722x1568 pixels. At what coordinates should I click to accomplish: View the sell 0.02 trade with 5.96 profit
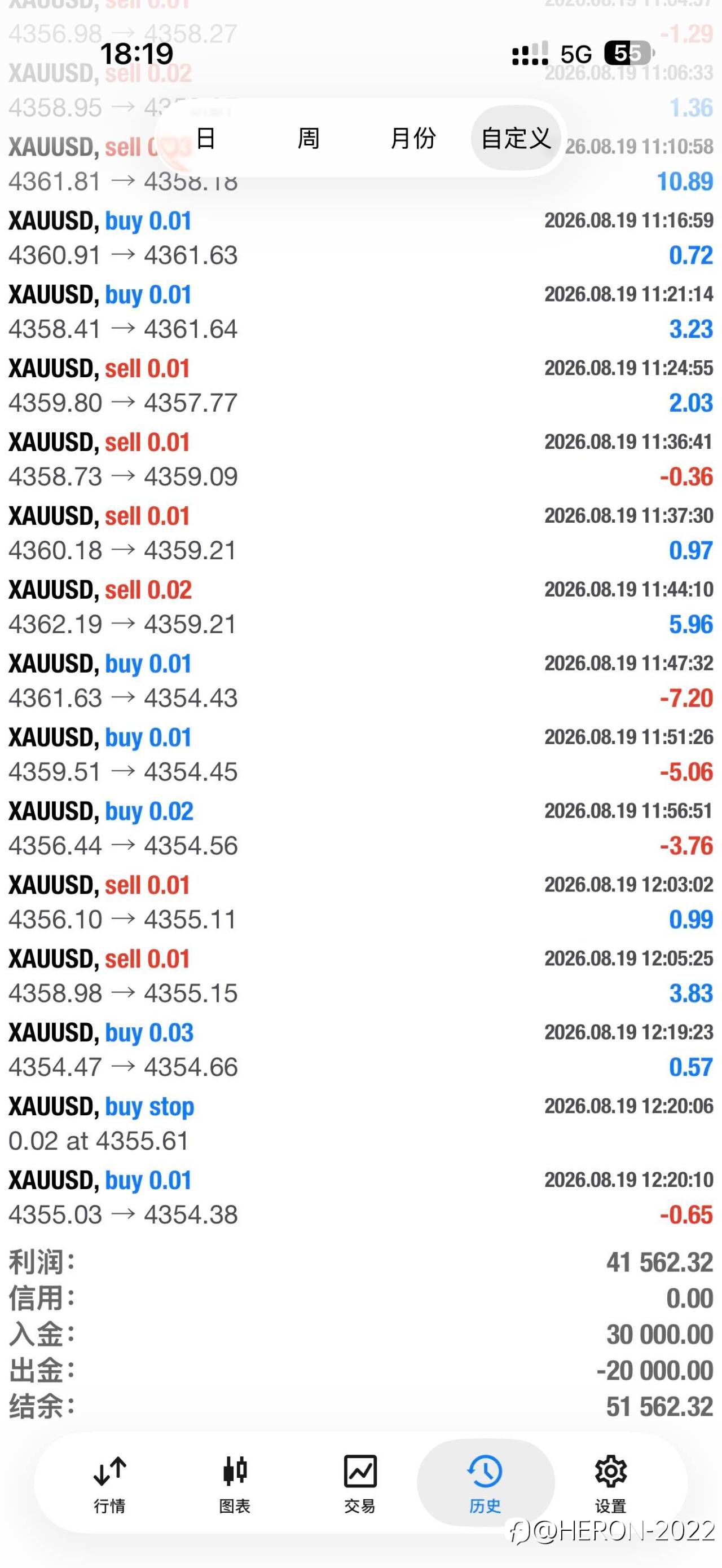pyautogui.click(x=361, y=607)
